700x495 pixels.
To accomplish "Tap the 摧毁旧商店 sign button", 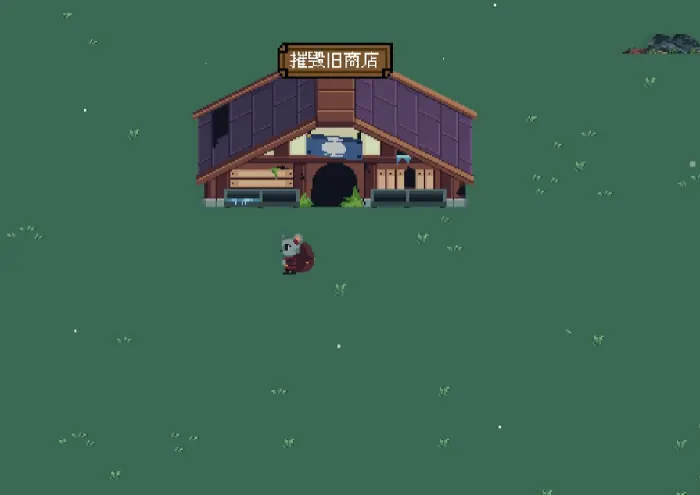I will [x=335, y=60].
